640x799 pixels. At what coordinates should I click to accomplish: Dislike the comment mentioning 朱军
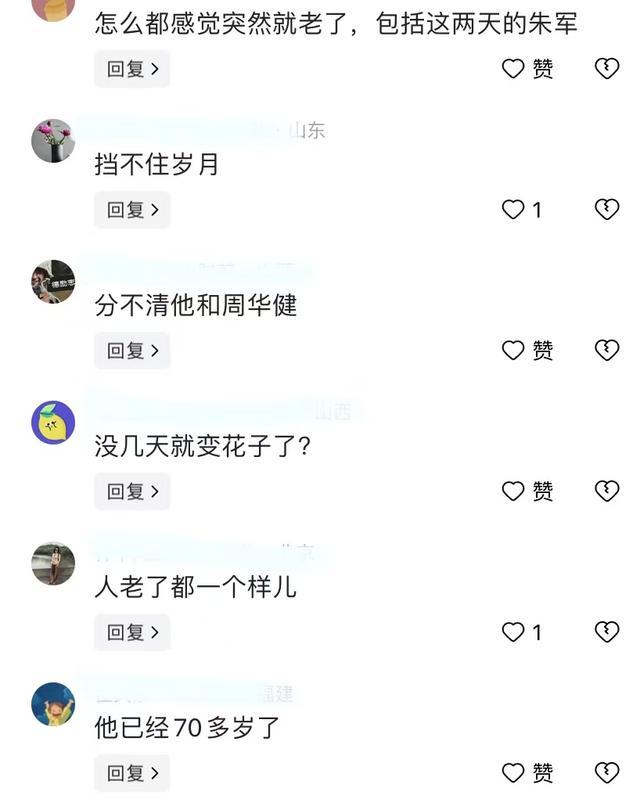[x=607, y=69]
